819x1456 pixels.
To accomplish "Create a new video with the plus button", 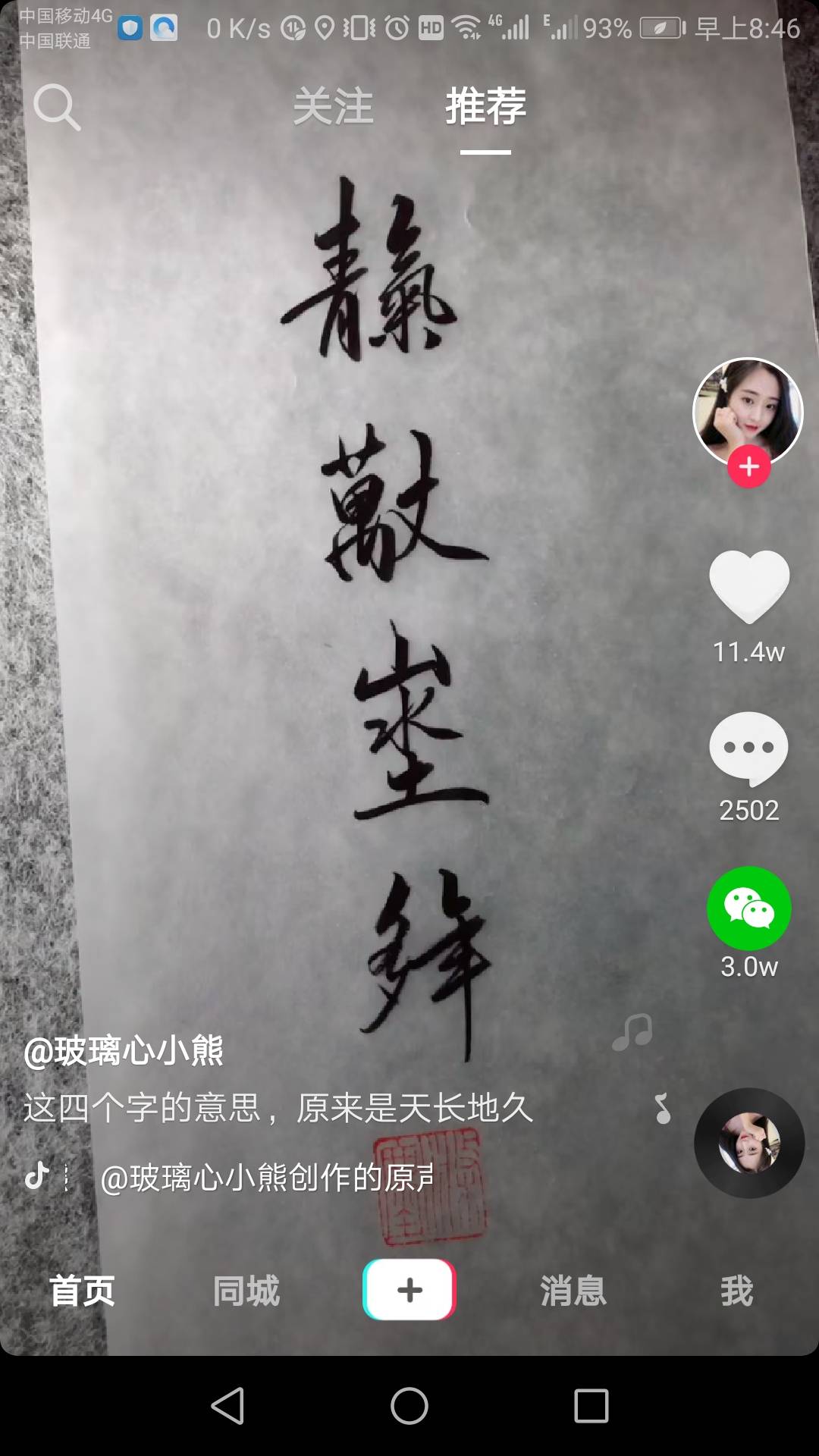I will pyautogui.click(x=409, y=1290).
